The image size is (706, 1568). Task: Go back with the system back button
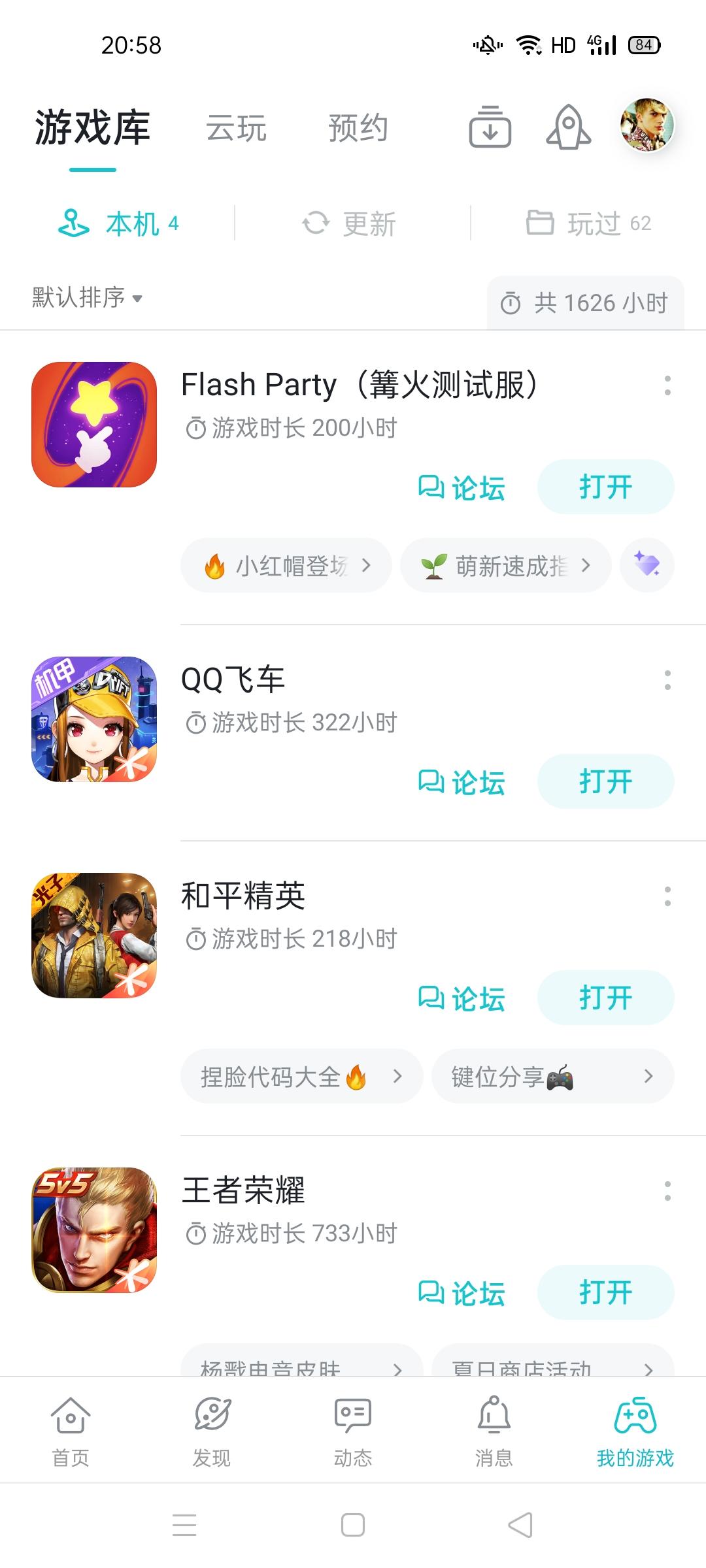[520, 1526]
